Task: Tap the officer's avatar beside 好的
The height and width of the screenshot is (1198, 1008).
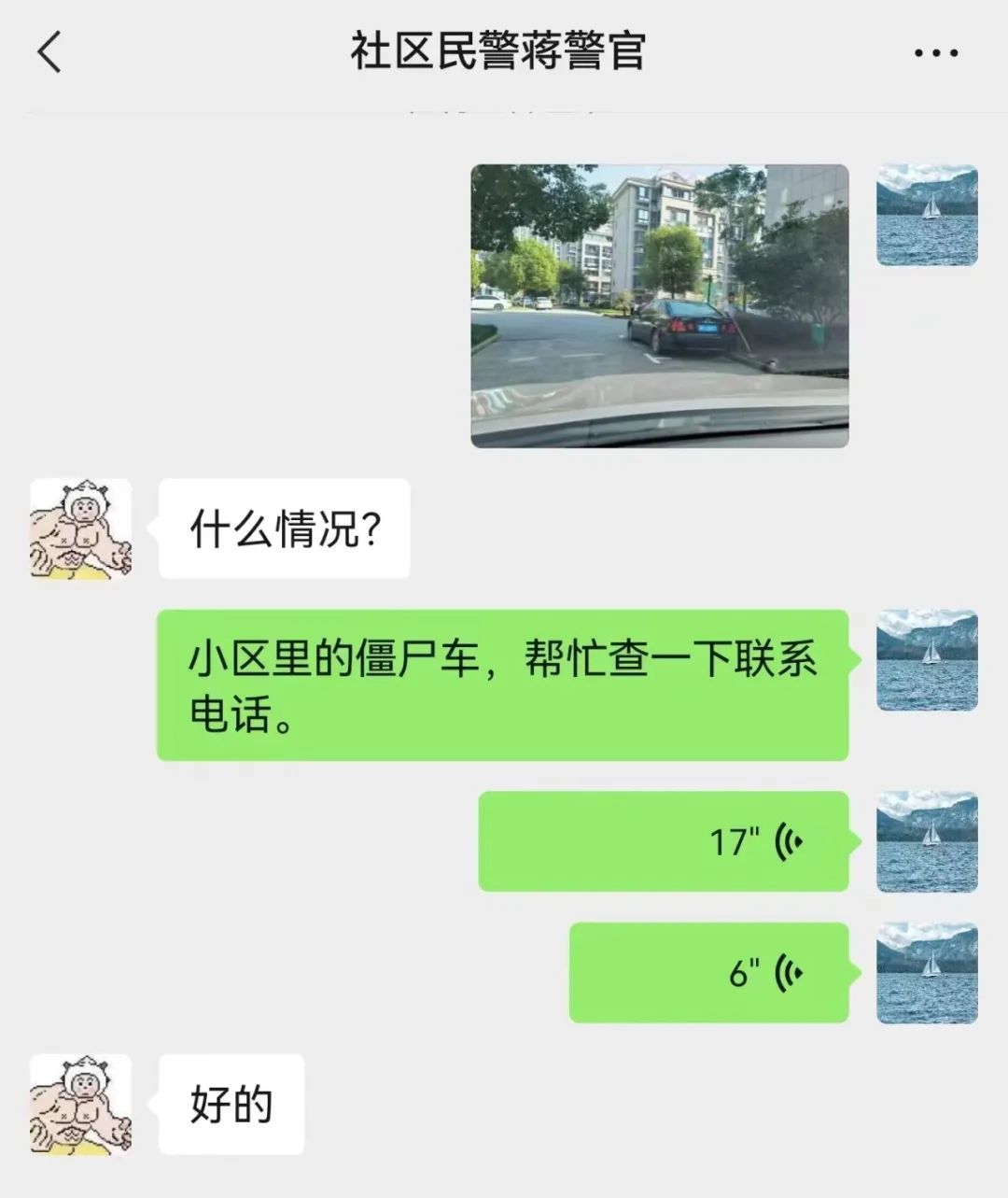Action: (80, 1105)
